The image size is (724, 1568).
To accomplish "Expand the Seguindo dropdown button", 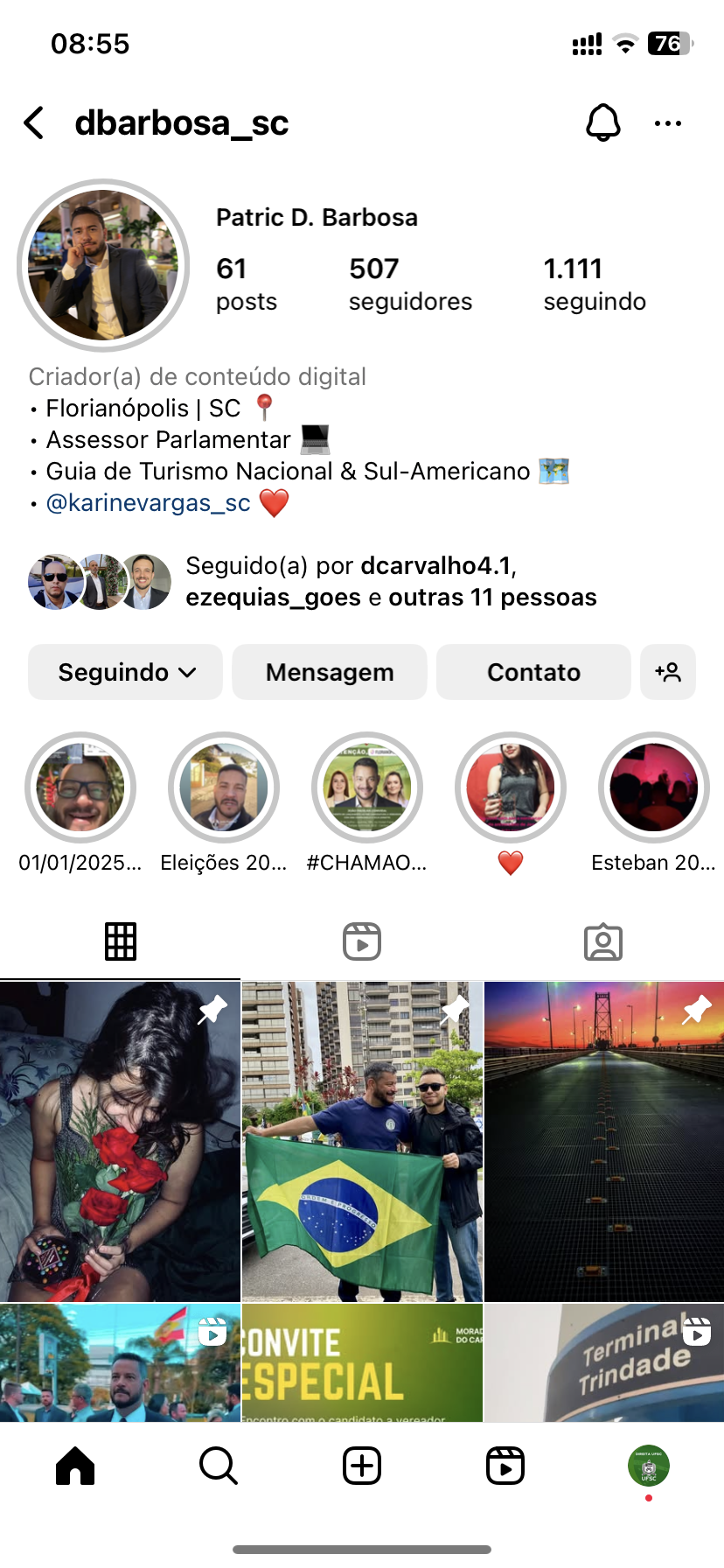I will [x=126, y=672].
